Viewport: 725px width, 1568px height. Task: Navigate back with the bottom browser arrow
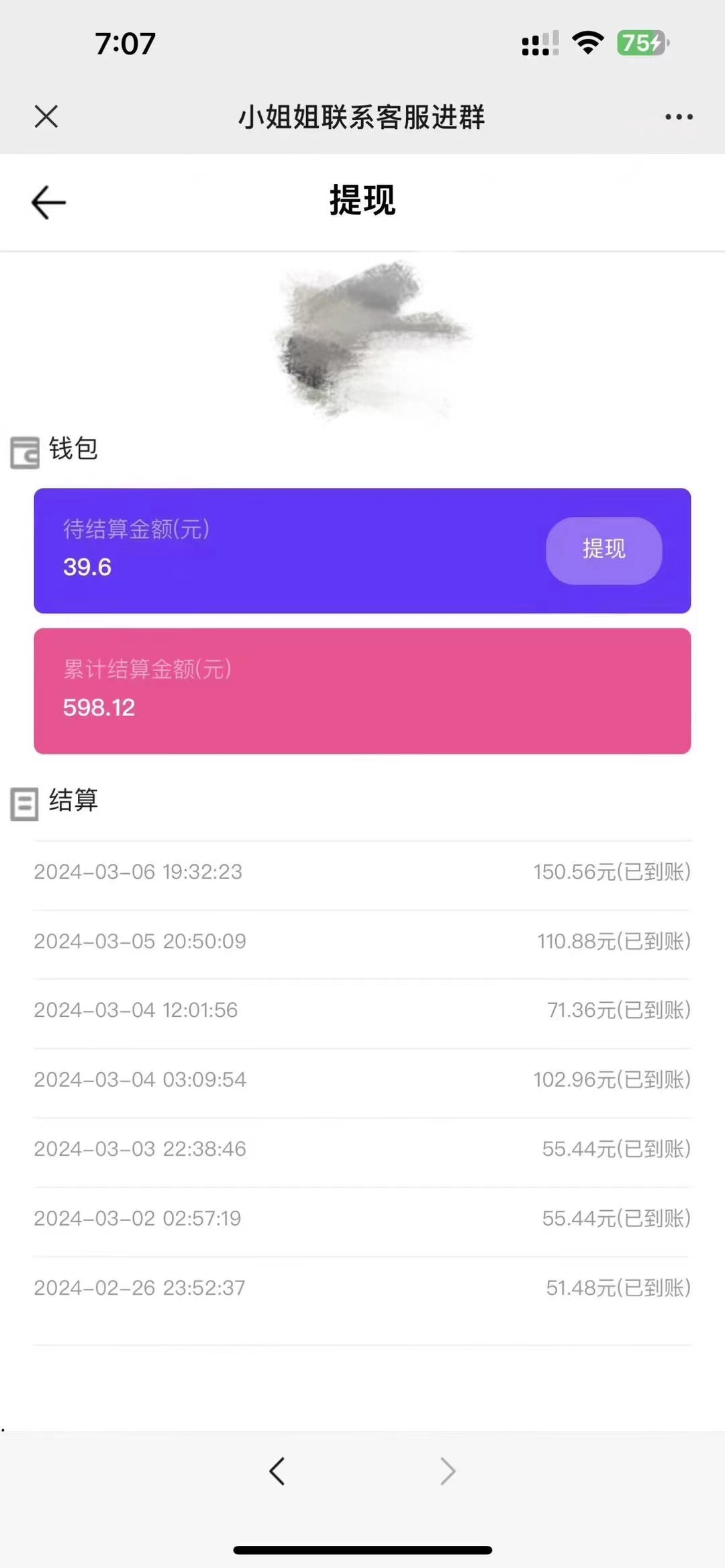point(277,1471)
